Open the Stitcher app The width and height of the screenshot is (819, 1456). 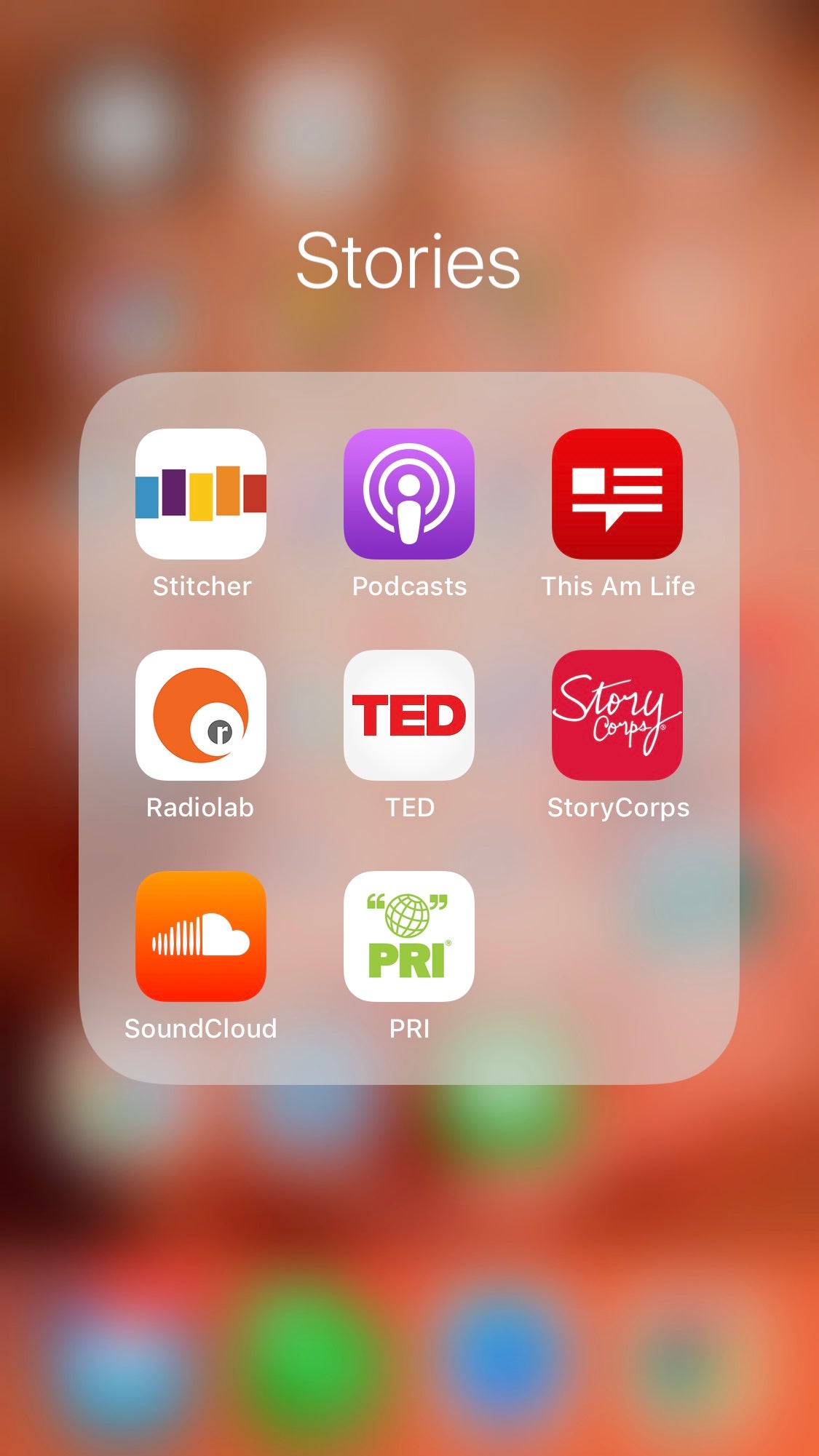tap(201, 494)
